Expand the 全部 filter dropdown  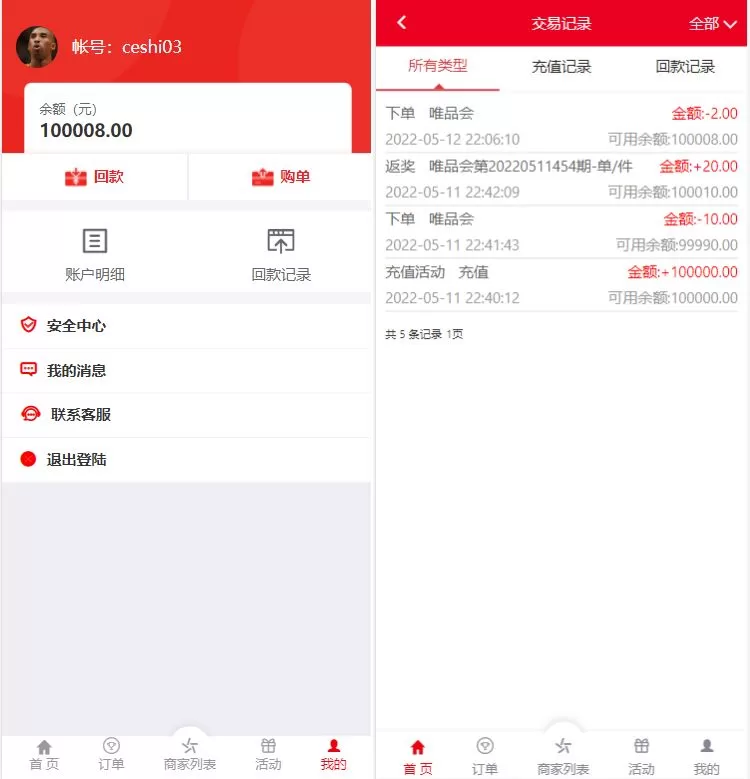click(x=712, y=23)
